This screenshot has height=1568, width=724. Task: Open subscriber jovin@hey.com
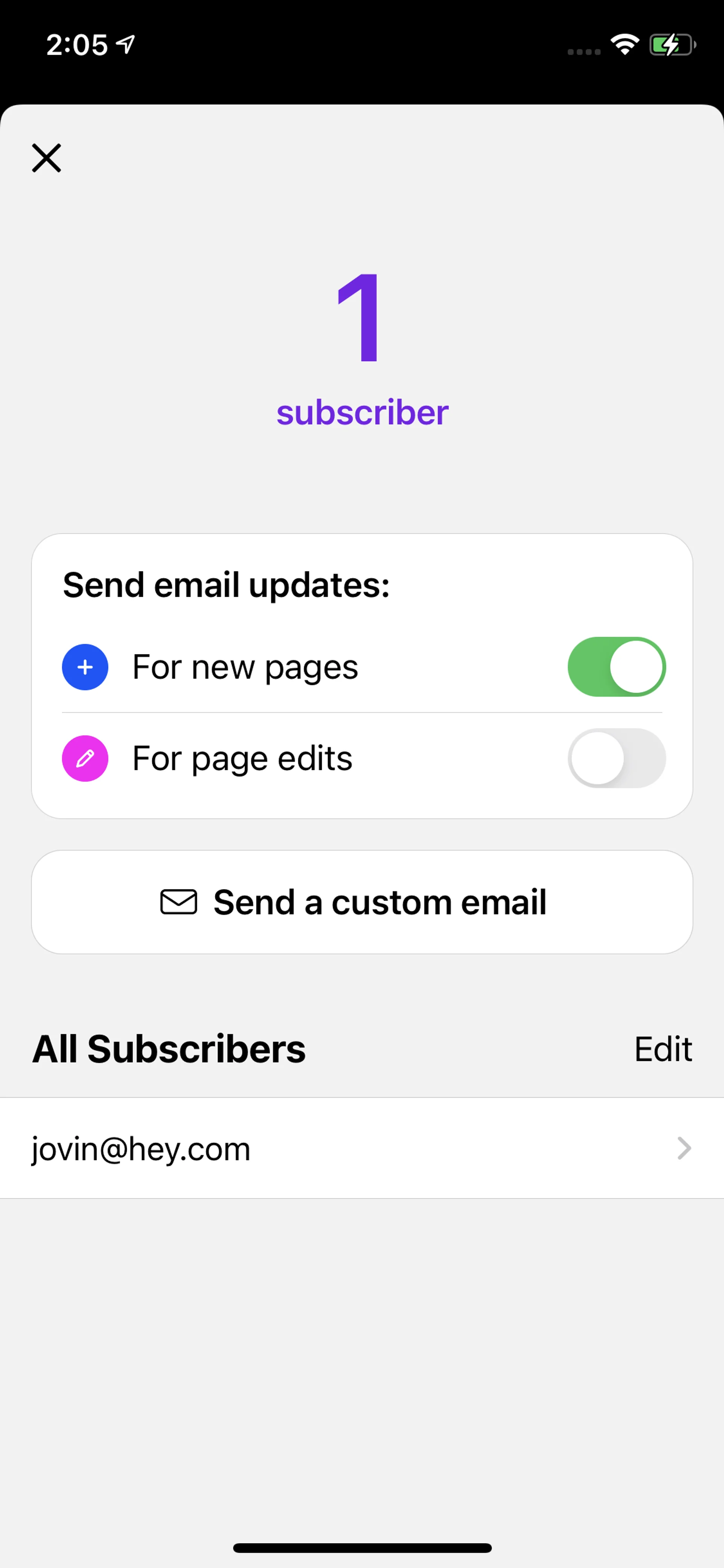[x=362, y=1149]
